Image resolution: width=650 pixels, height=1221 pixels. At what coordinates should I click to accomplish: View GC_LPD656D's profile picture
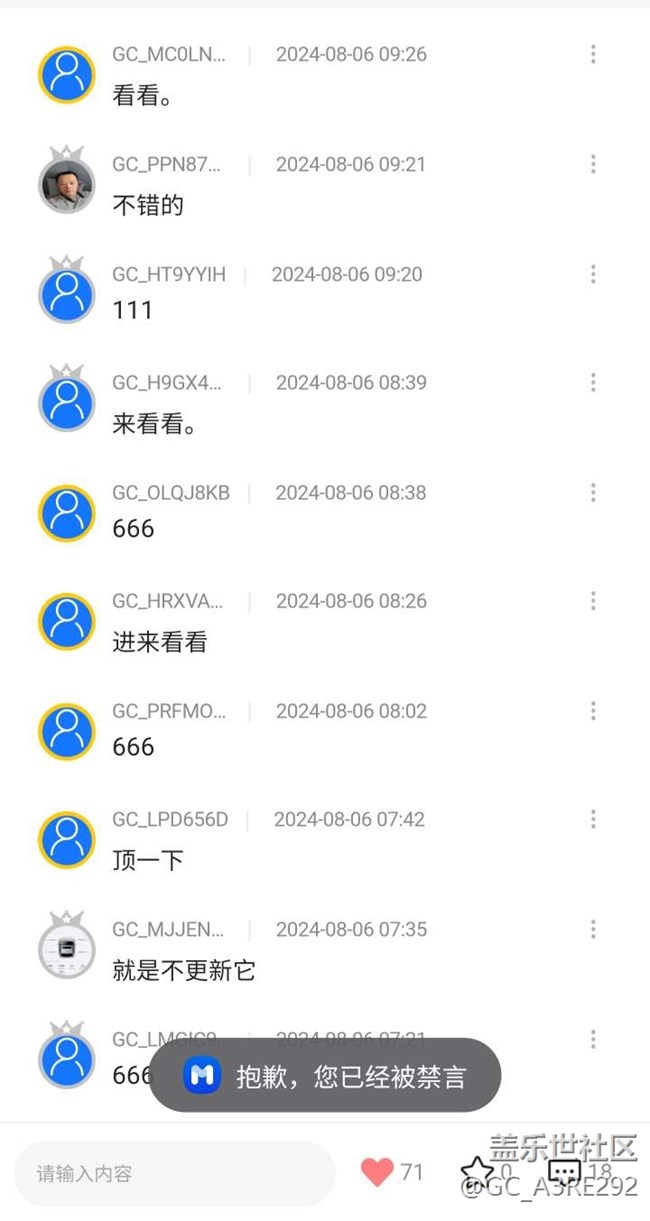tap(67, 840)
